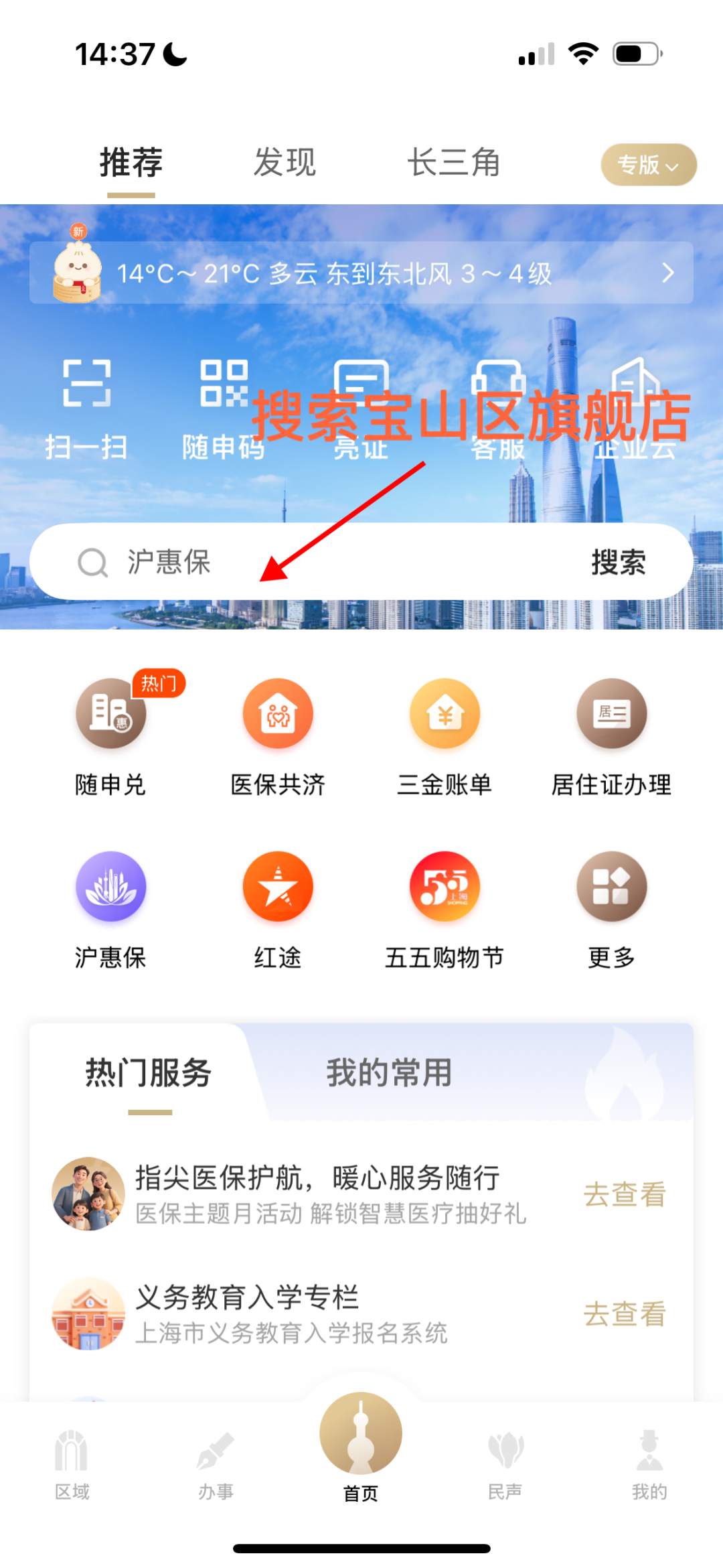The image size is (723, 1568).
Task: Tap the 搜索 button
Action: [619, 562]
